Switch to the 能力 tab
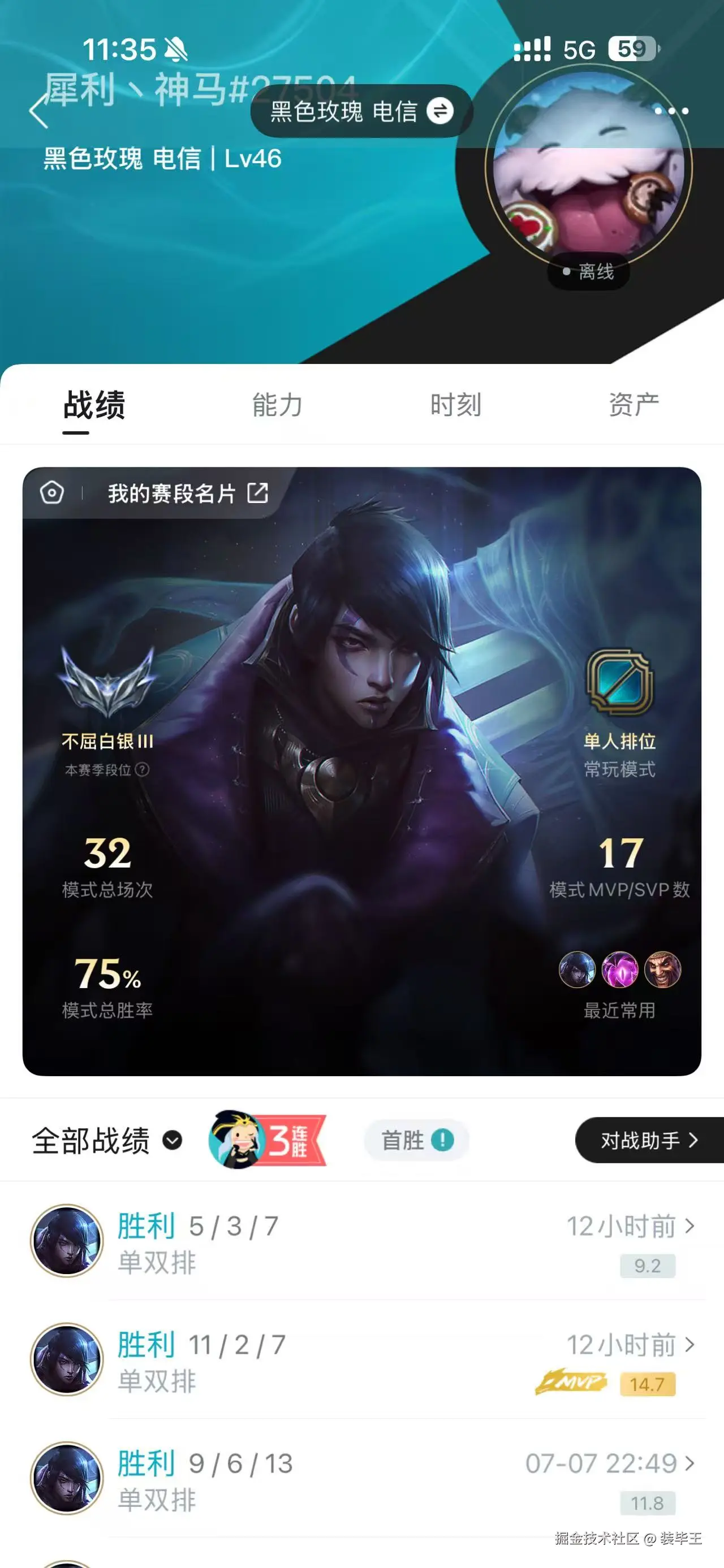Viewport: 724px width, 1568px height. [277, 405]
